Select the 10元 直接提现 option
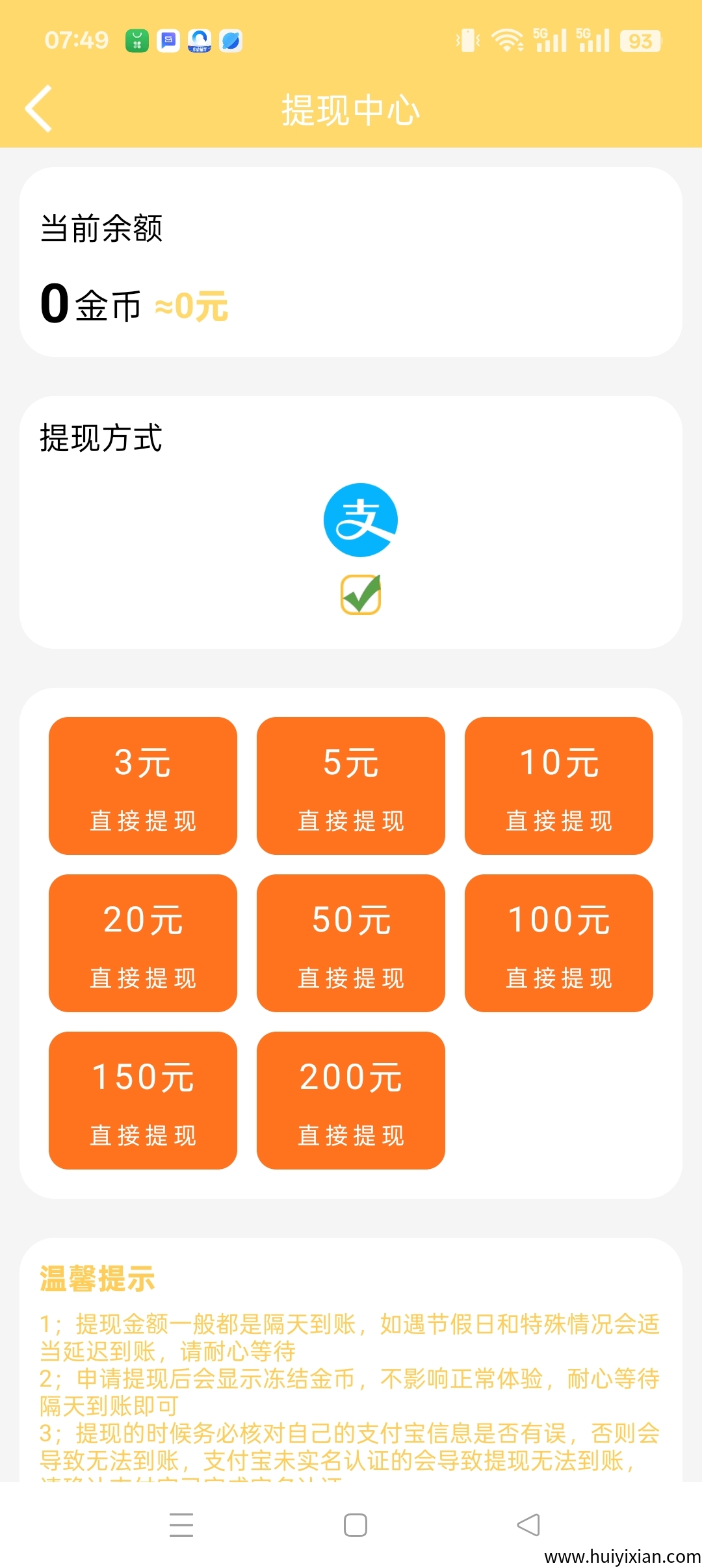Screen dimensions: 702x1568 coord(558,787)
